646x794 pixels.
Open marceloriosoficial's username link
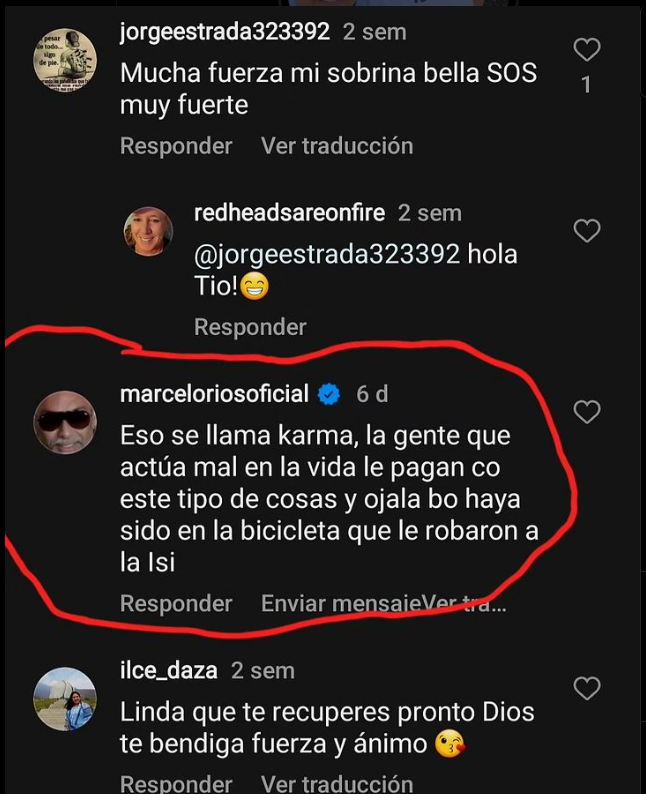coord(214,394)
